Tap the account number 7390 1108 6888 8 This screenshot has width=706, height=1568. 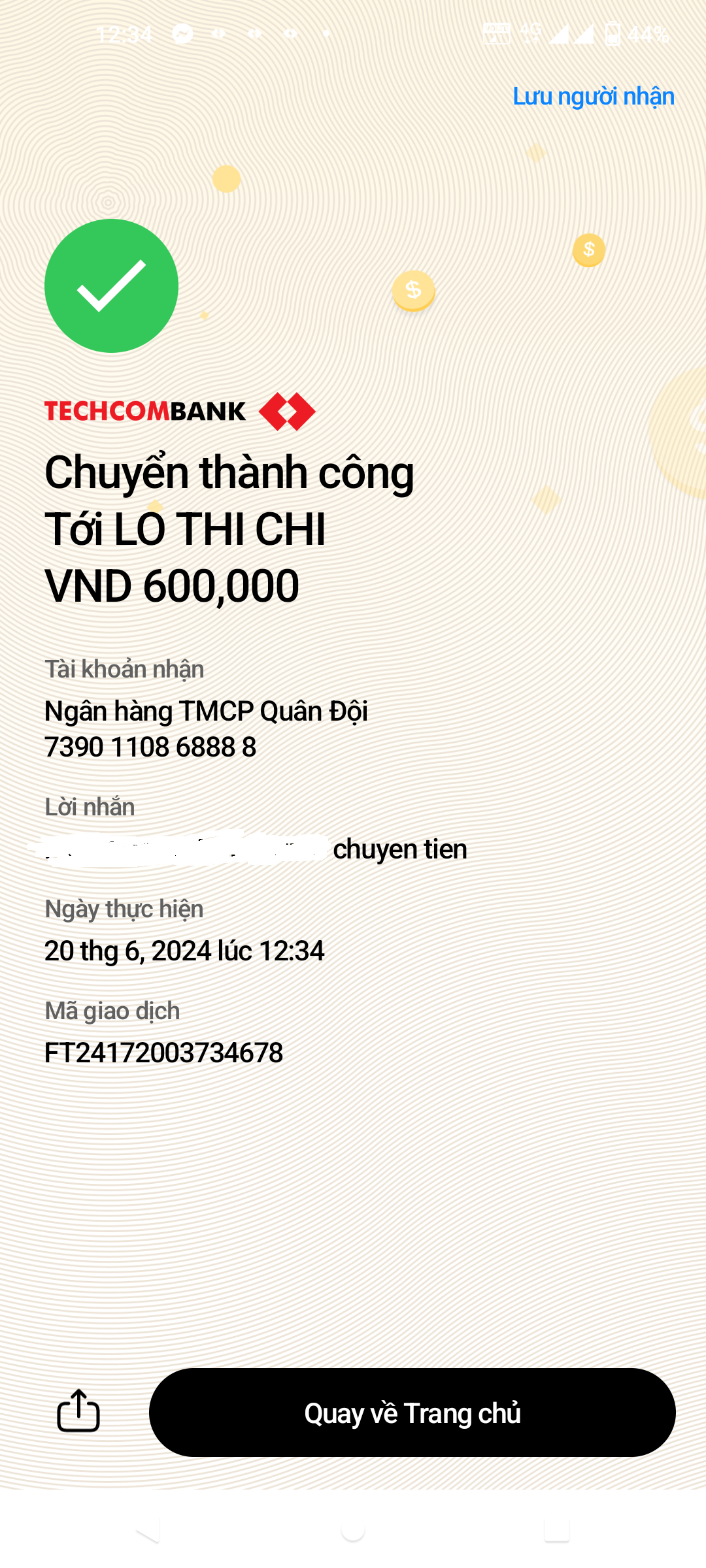(152, 748)
